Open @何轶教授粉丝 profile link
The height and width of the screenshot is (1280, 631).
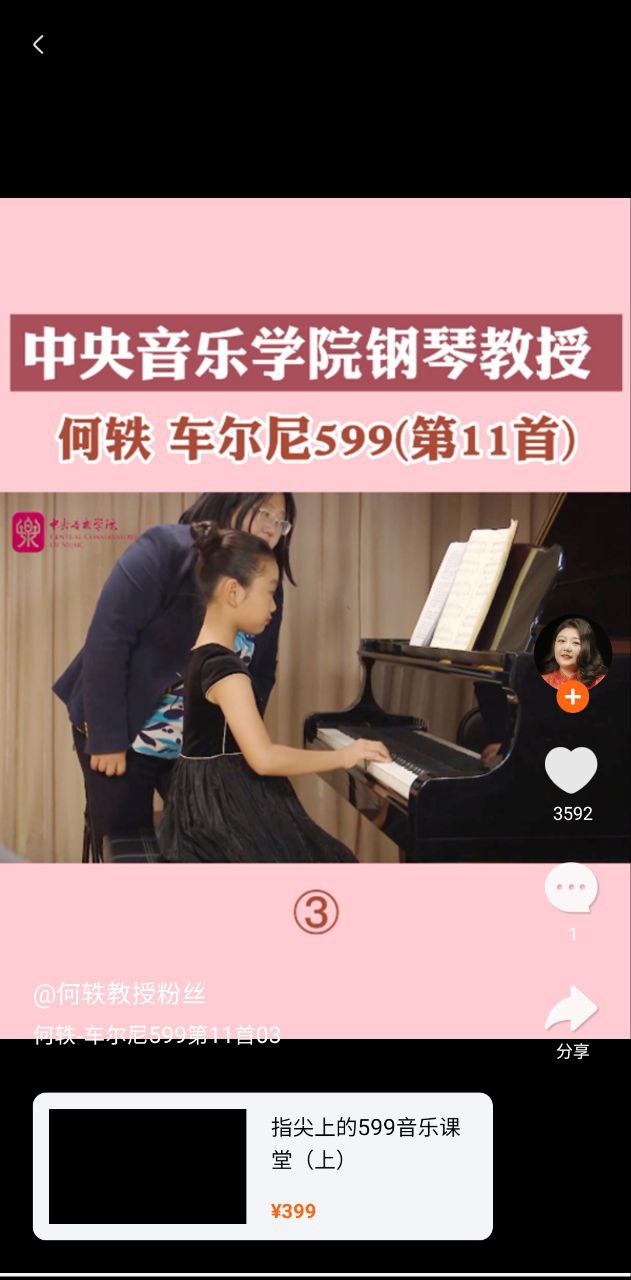click(x=120, y=994)
